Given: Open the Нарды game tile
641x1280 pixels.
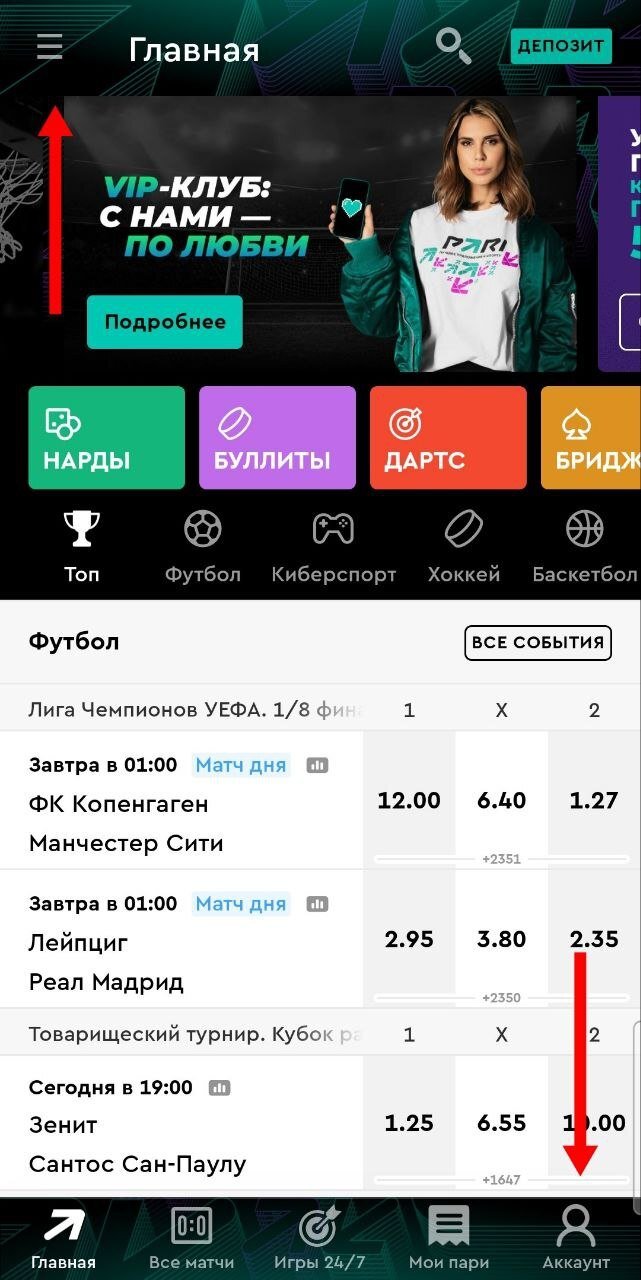Looking at the screenshot, I should (x=106, y=438).
